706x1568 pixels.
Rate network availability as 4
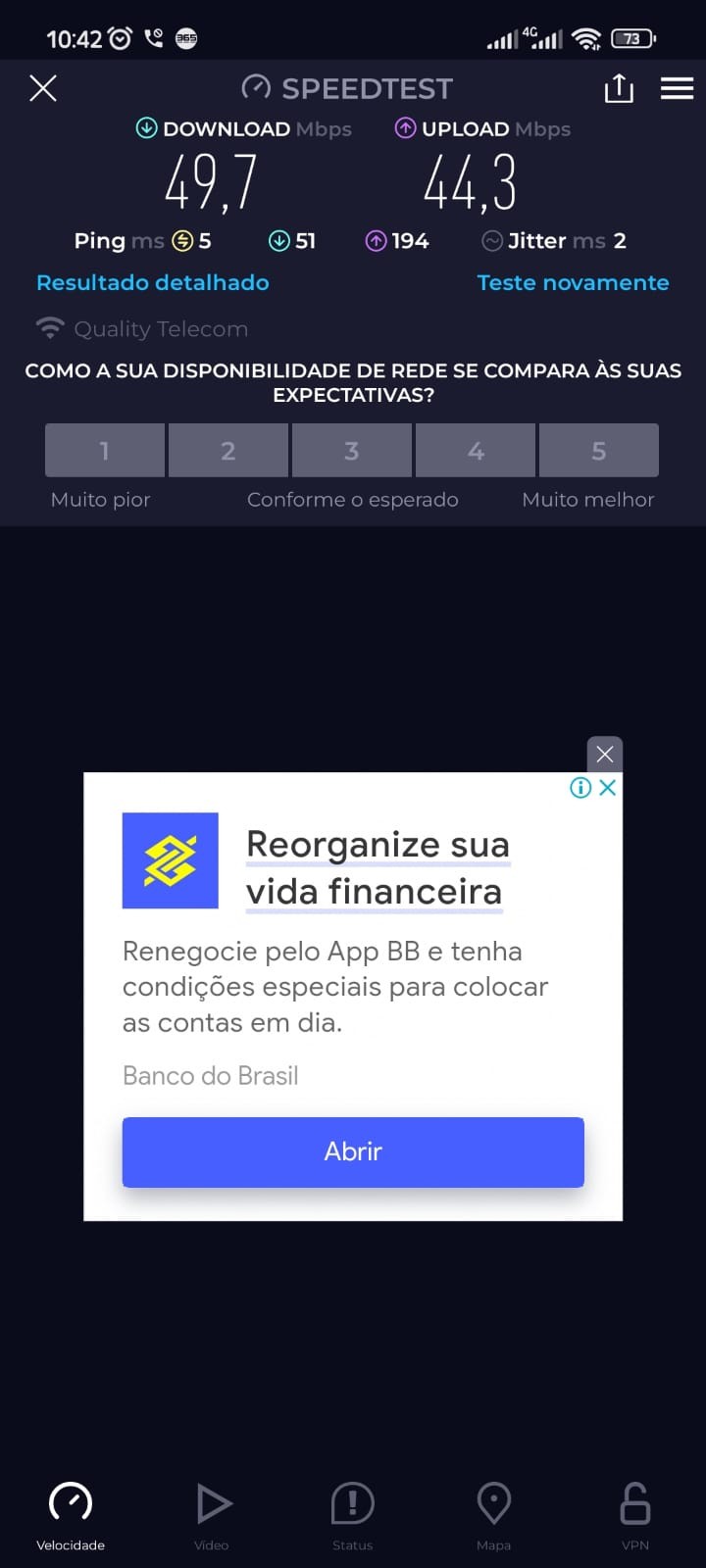tap(476, 451)
